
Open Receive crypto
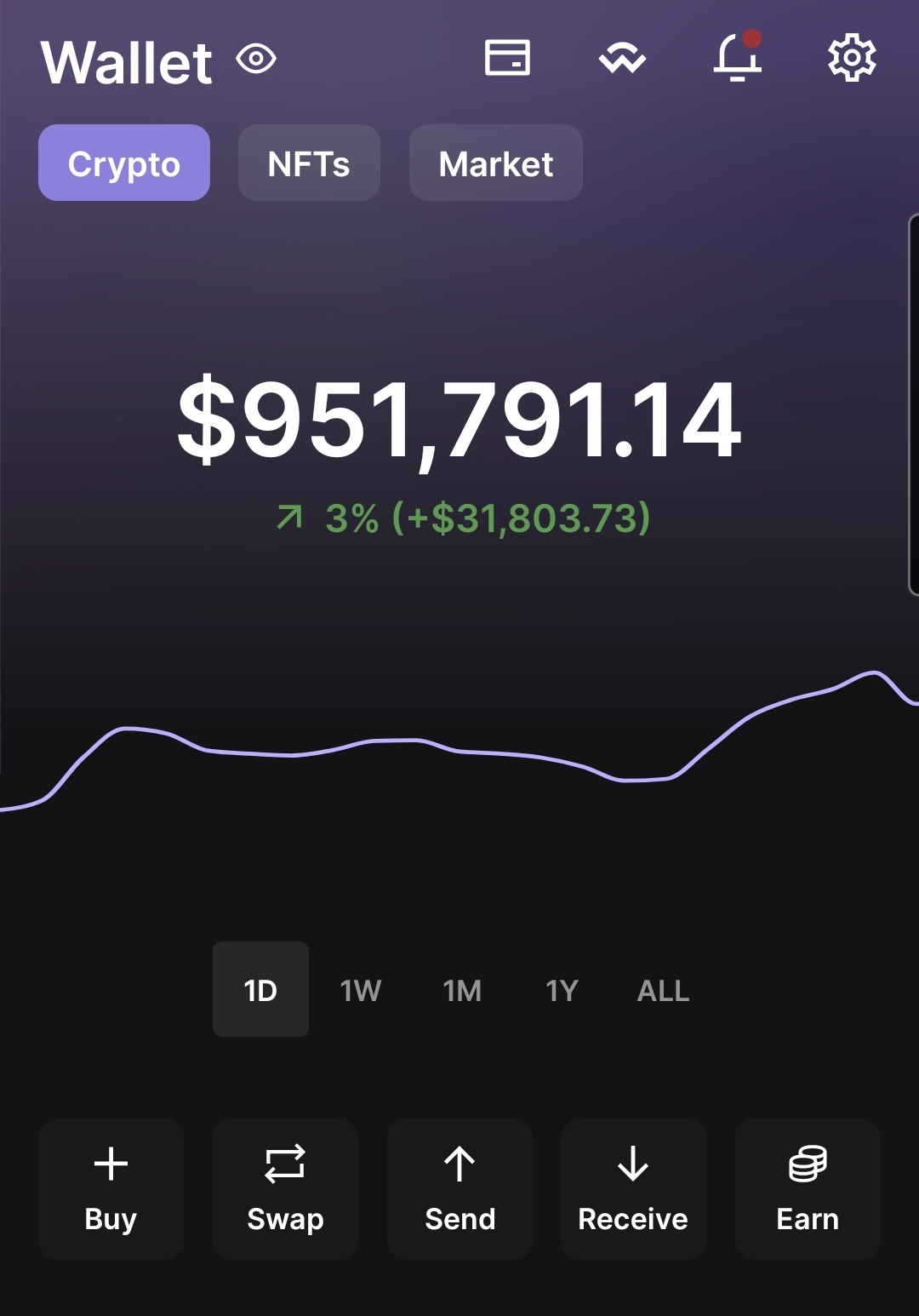633,1189
